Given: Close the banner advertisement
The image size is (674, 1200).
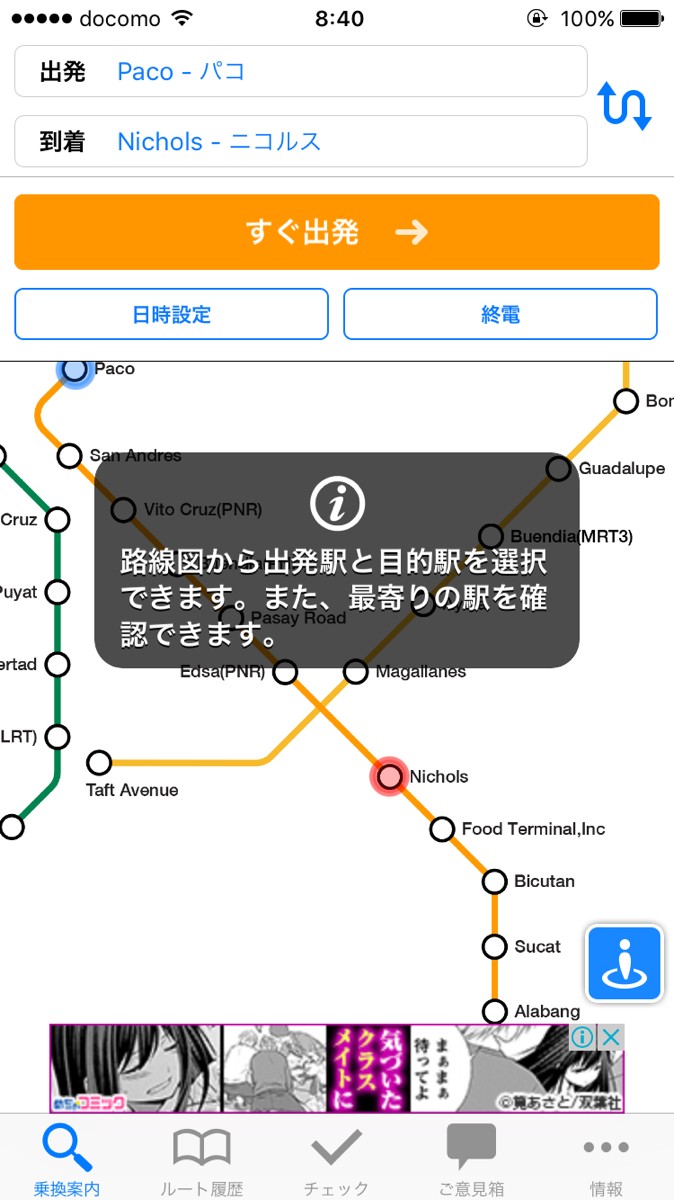Looking at the screenshot, I should [x=612, y=1037].
